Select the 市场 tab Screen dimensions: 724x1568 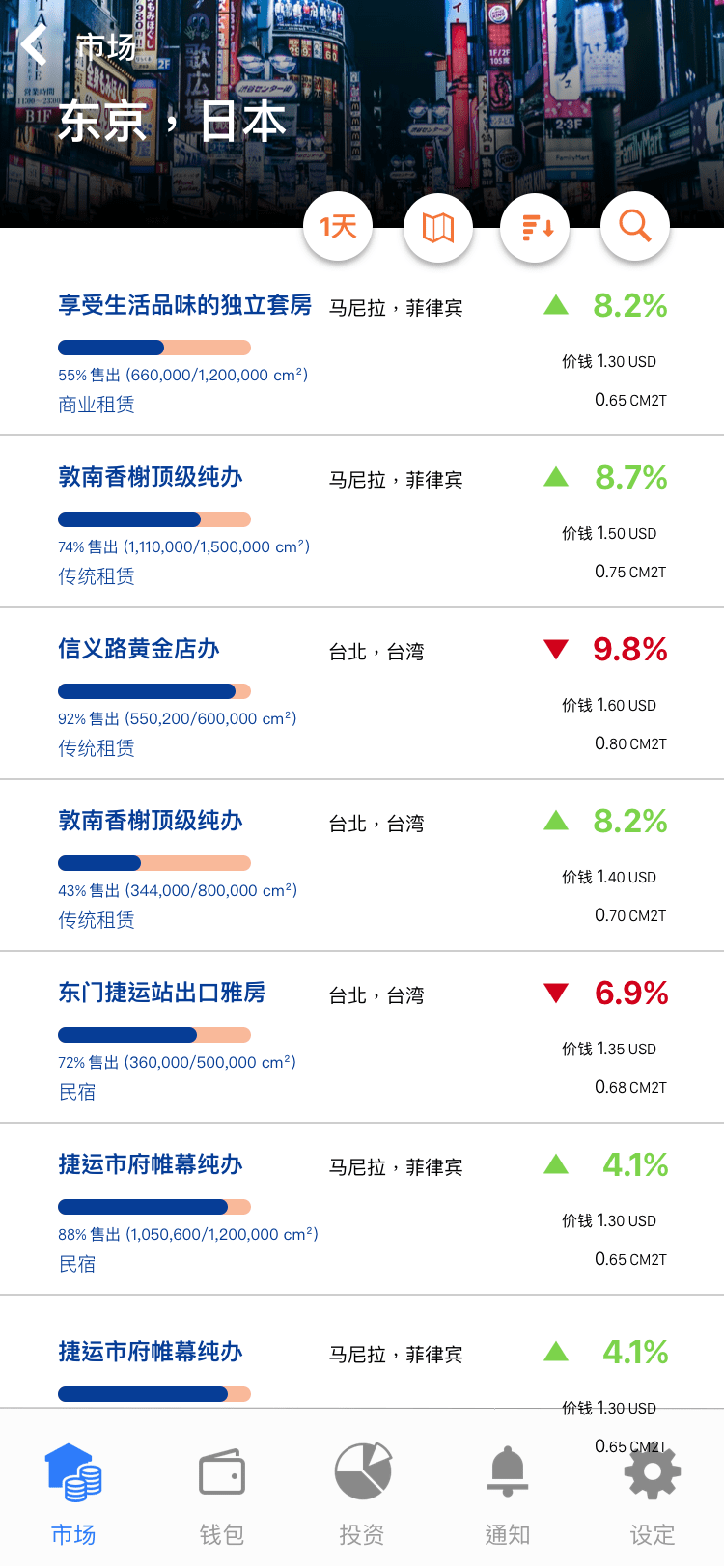point(73,1494)
